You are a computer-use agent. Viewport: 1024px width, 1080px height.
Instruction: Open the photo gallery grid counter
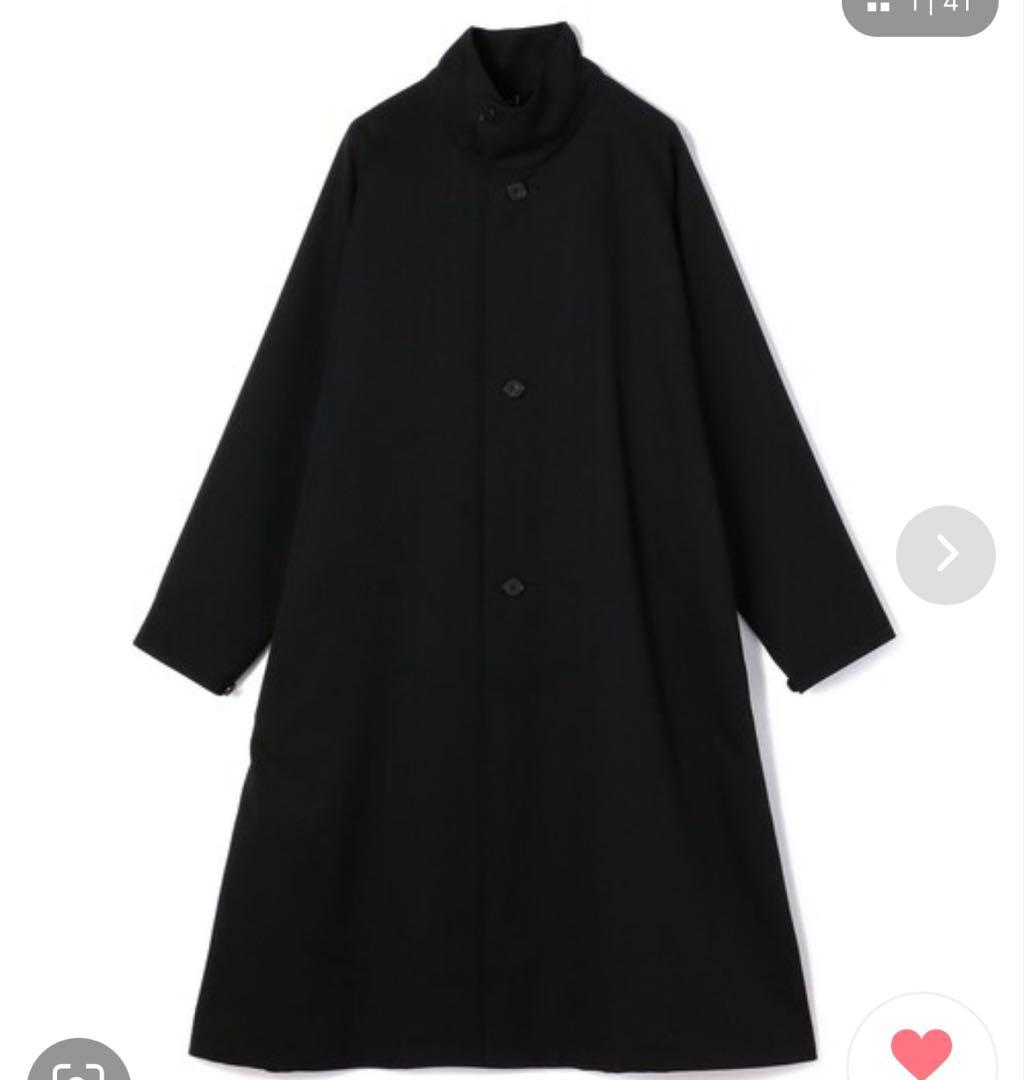[x=920, y=12]
